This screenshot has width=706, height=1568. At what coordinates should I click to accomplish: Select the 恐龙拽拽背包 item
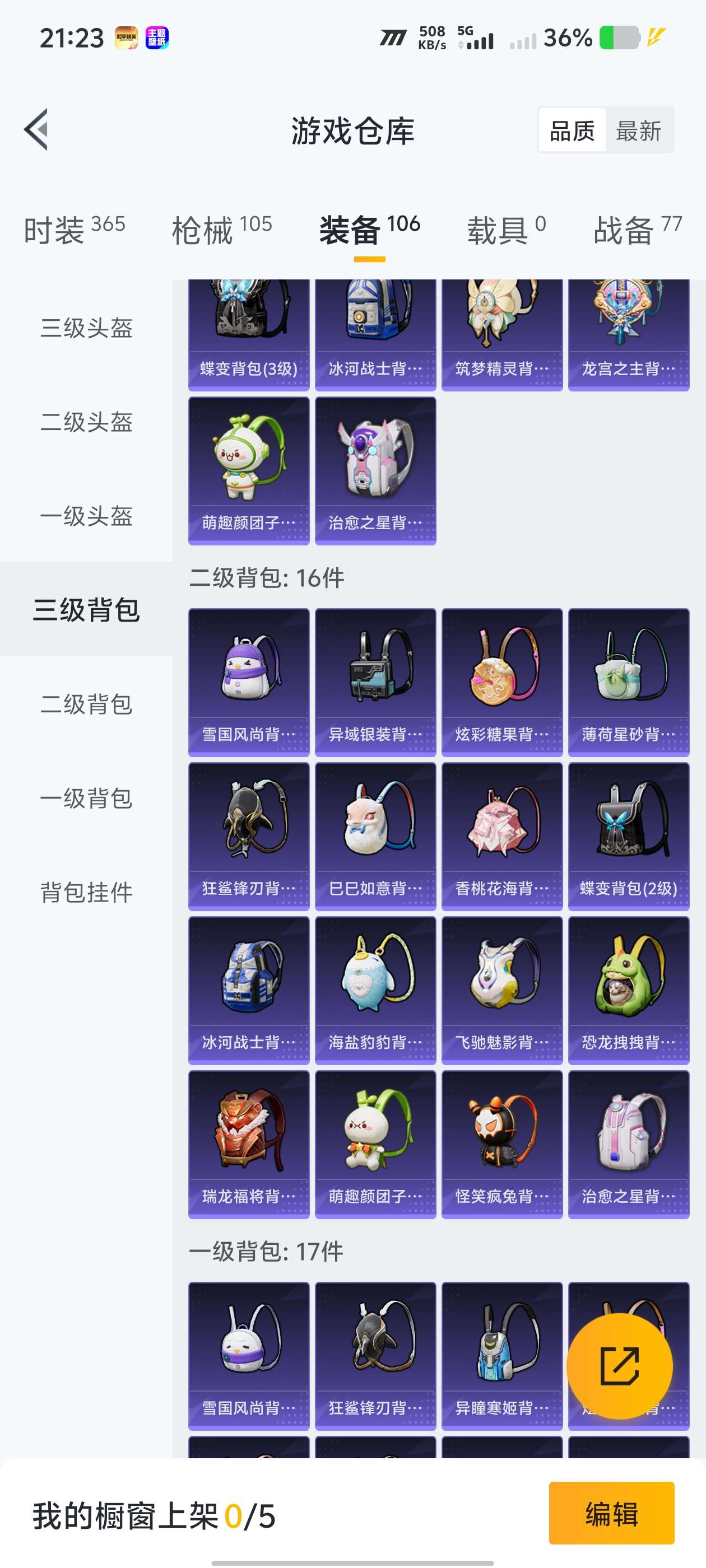pos(629,990)
